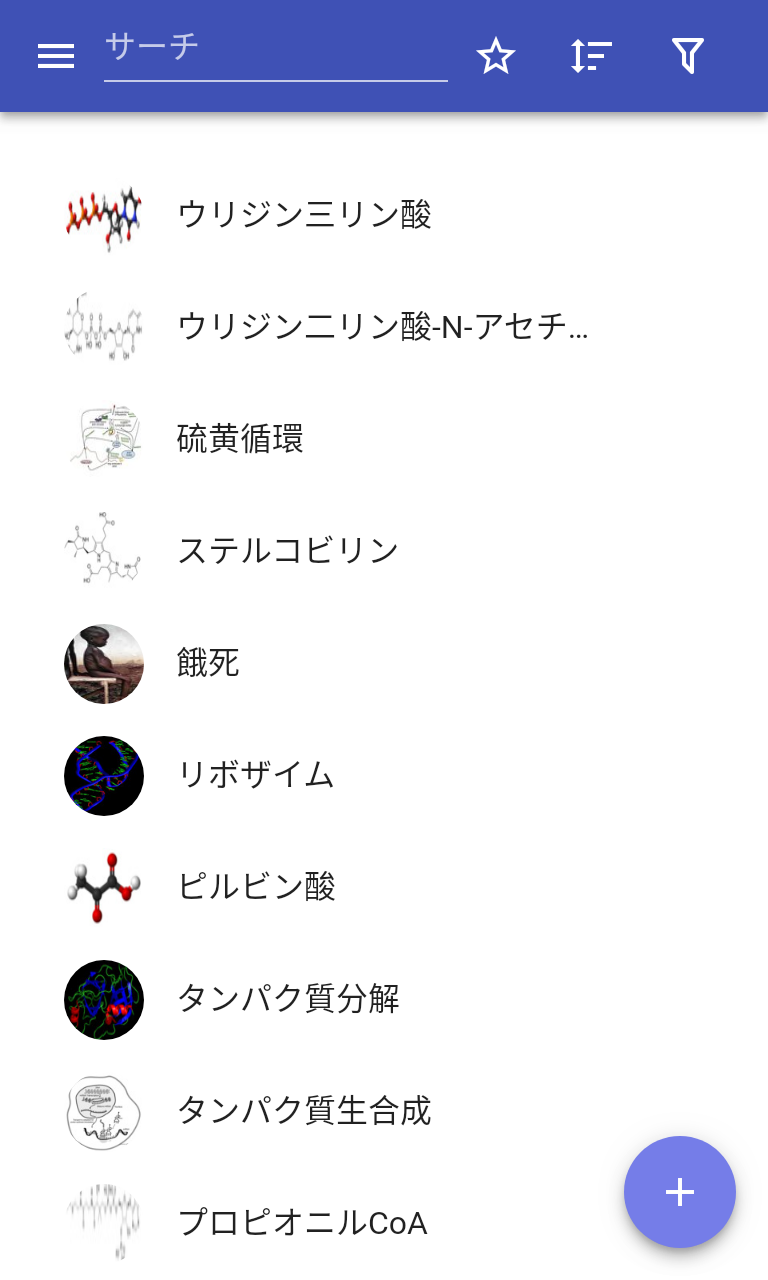Screen dimensions: 768x1280
Task: Open the ウリジン二リン酸-N-アセチ… entry
Action: pos(382,326)
